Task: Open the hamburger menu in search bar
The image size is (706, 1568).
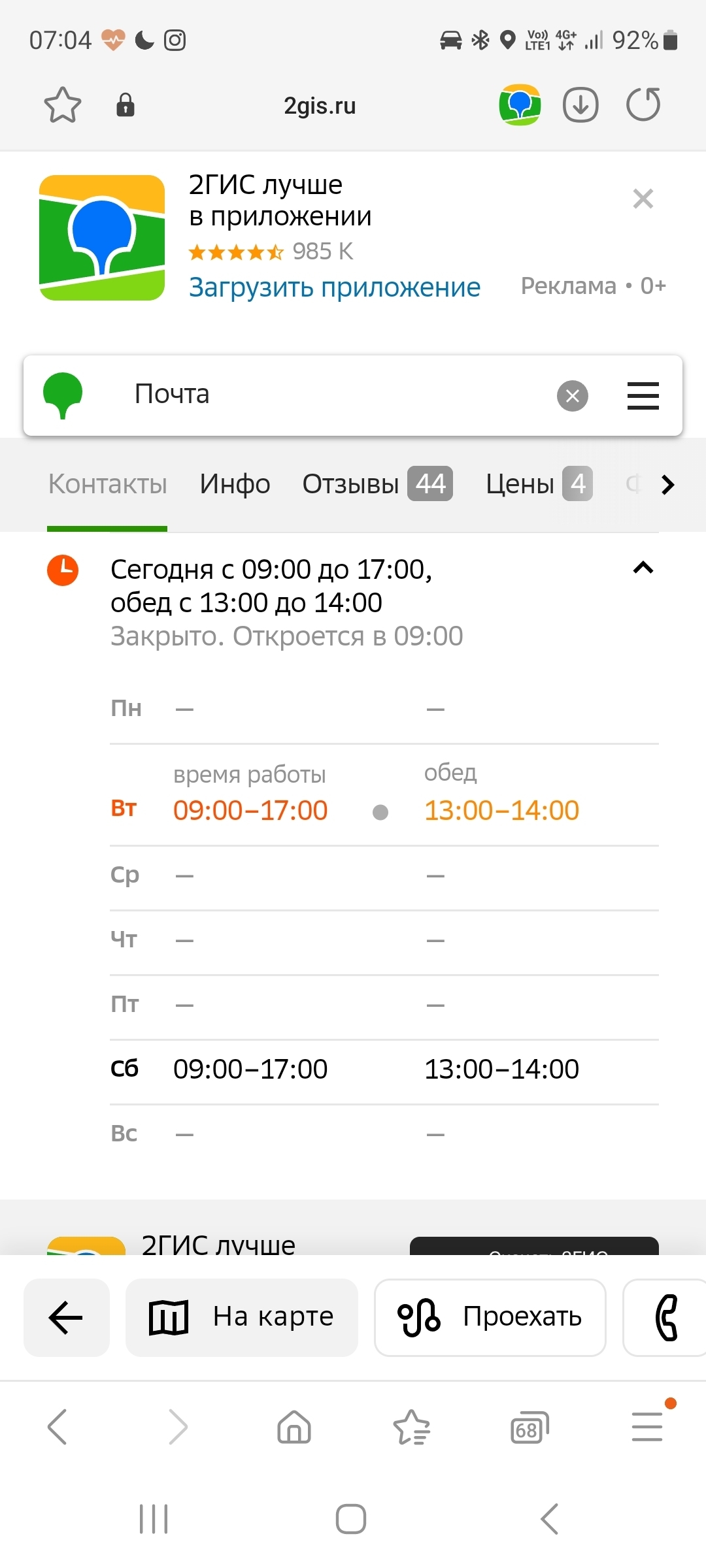Action: coord(643,396)
